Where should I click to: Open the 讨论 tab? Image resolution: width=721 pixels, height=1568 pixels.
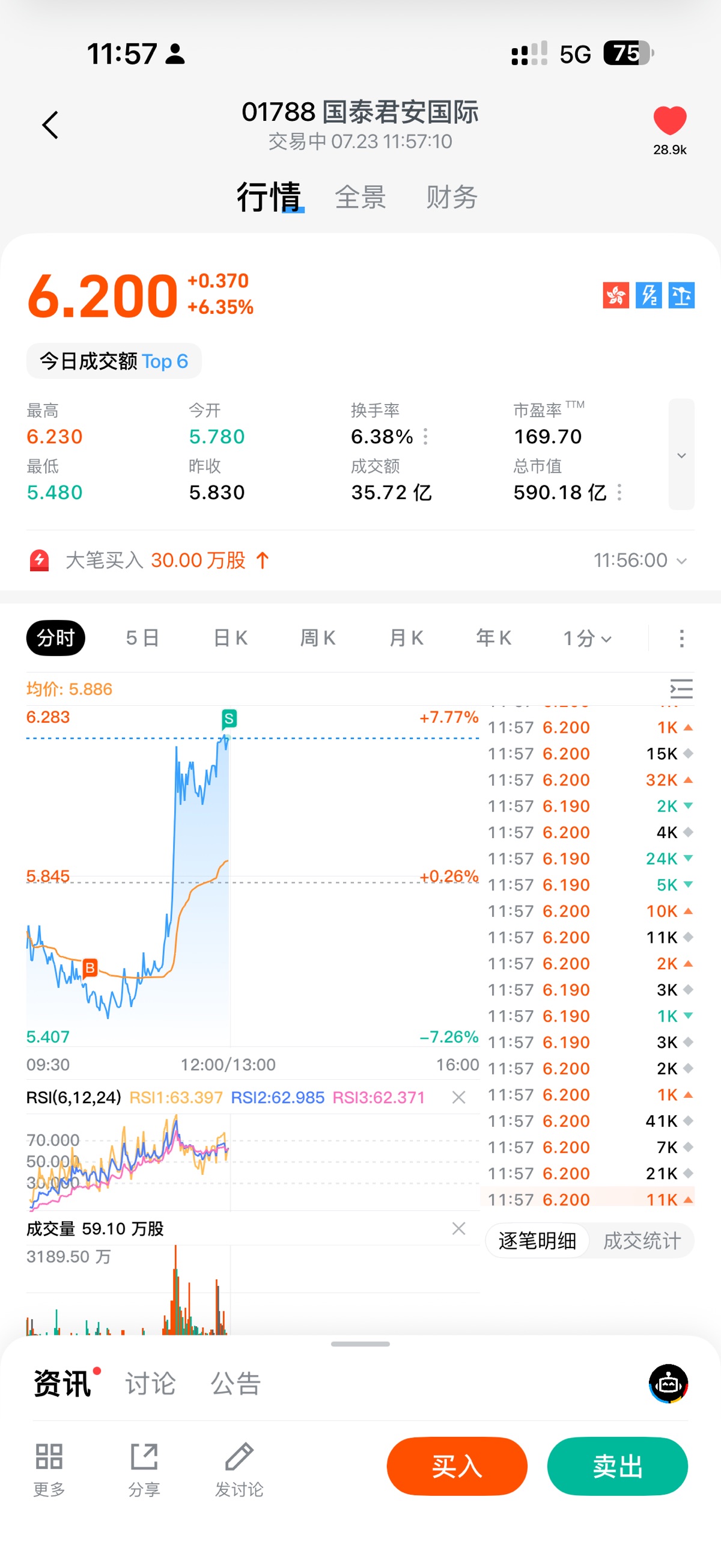[x=150, y=1383]
